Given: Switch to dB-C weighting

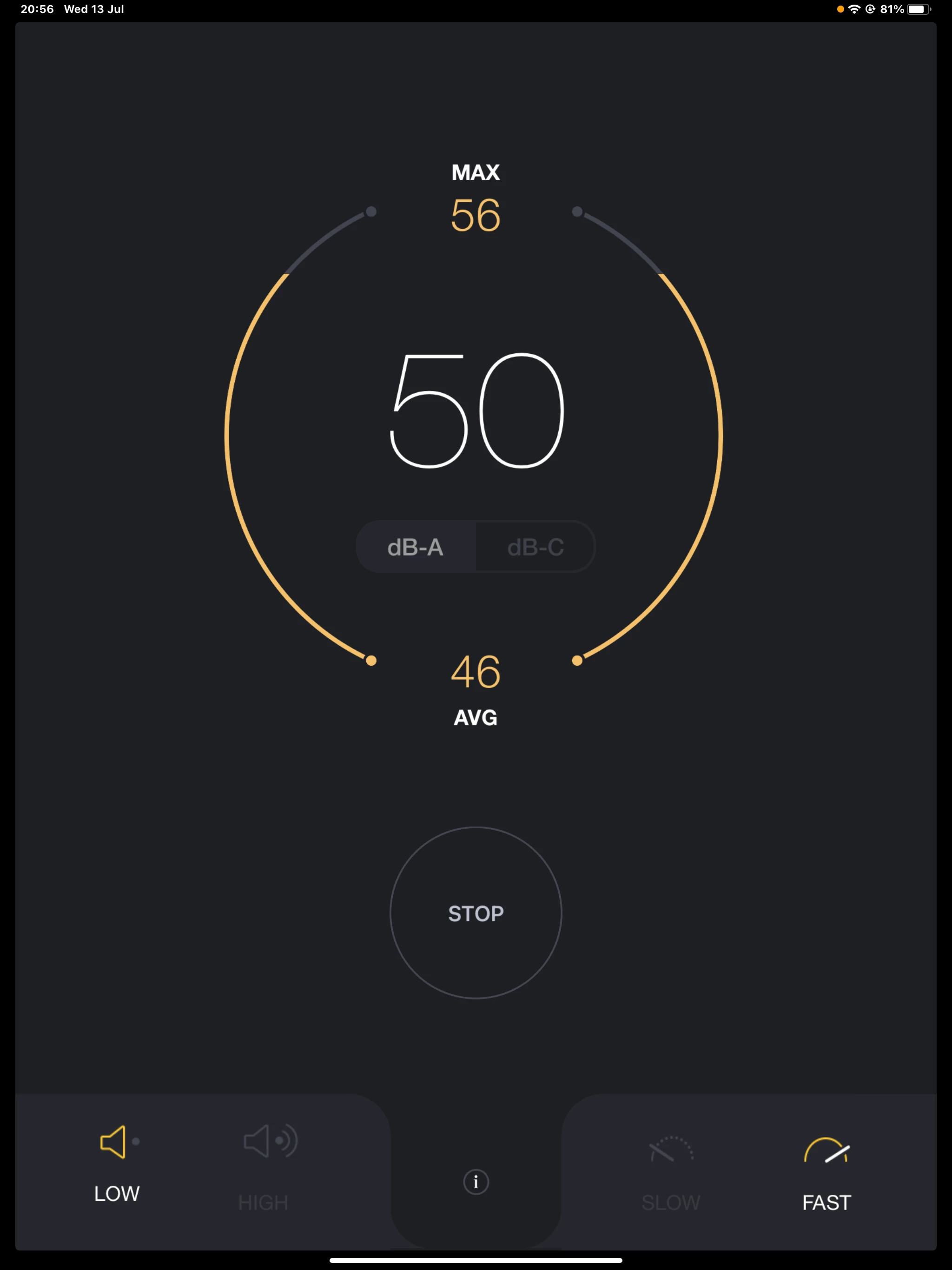Looking at the screenshot, I should point(535,547).
